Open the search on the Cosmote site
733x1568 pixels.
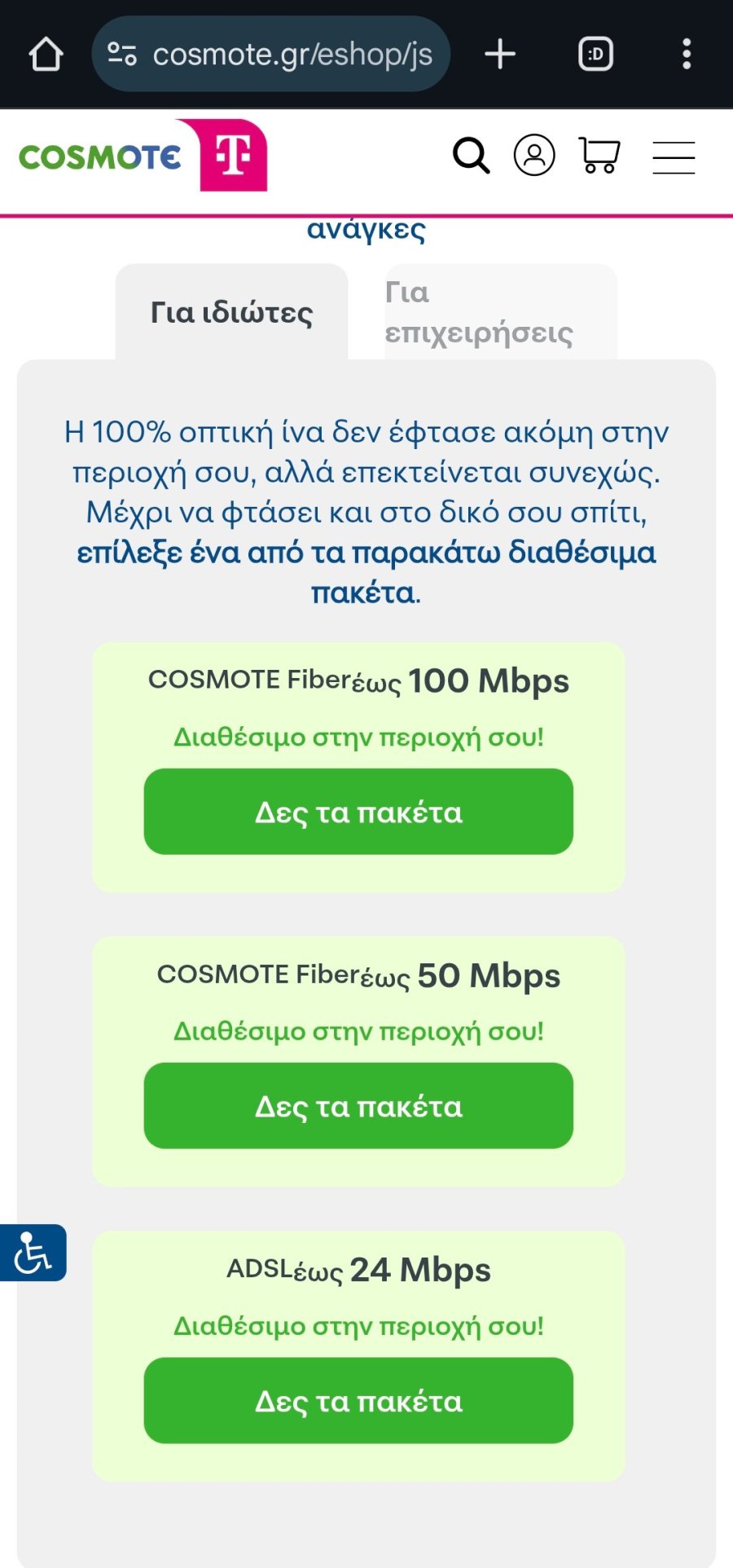pos(471,155)
